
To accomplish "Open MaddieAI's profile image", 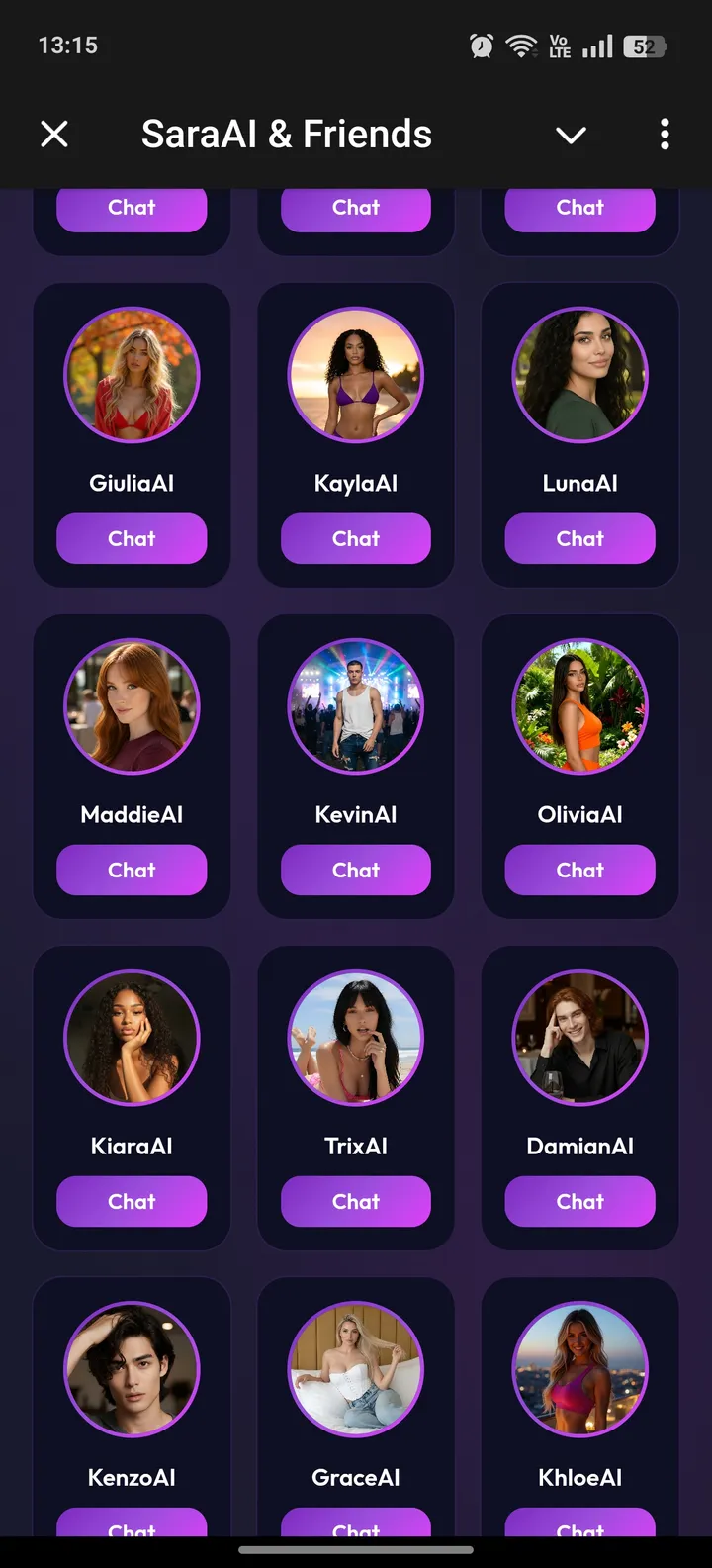I will coord(132,705).
